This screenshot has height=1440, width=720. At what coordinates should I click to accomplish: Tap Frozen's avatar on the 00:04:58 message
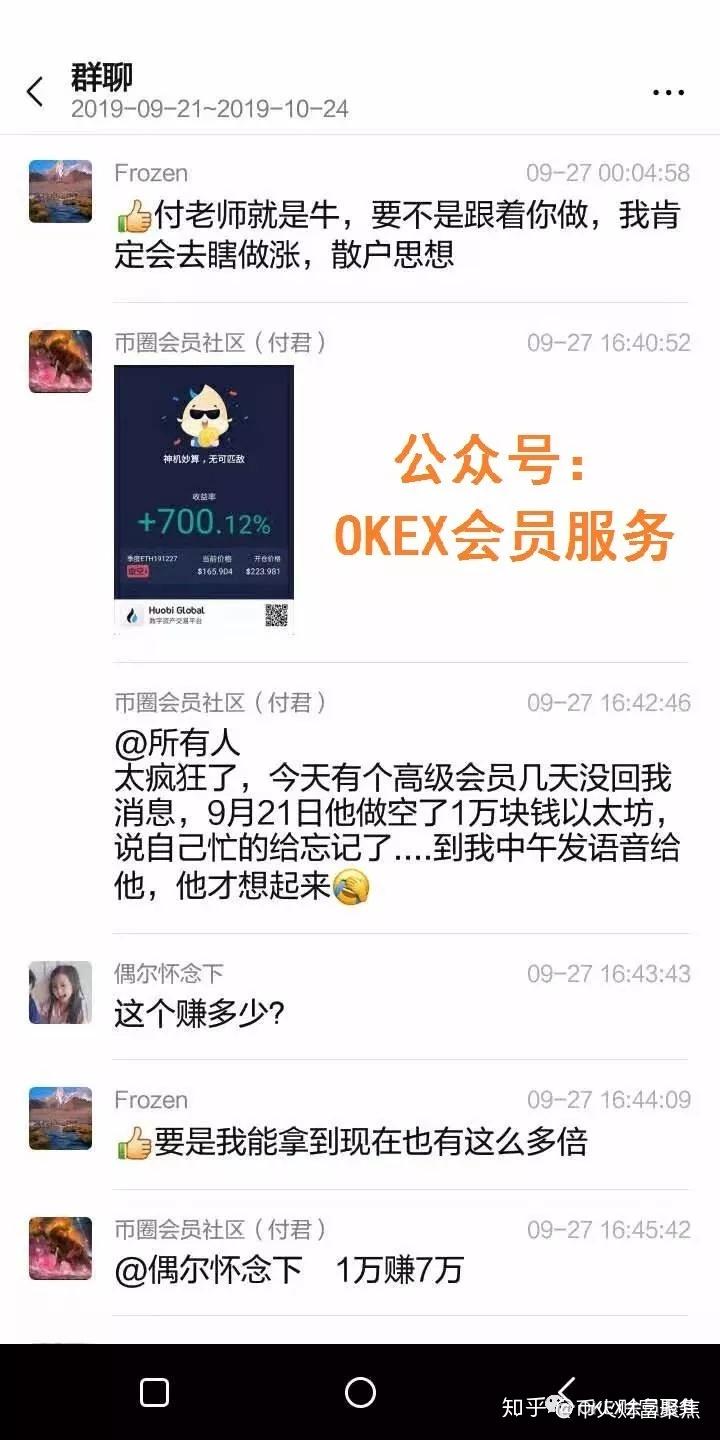point(60,191)
